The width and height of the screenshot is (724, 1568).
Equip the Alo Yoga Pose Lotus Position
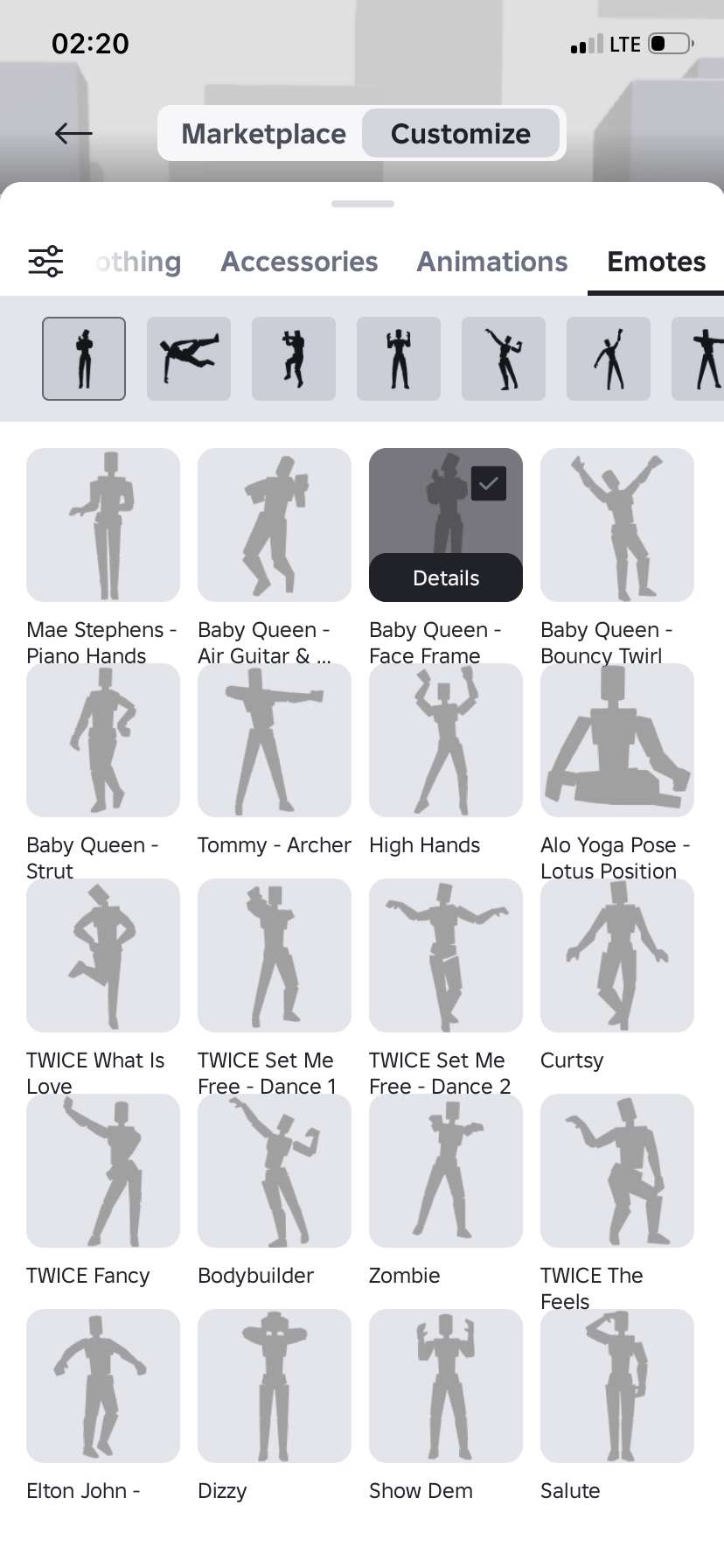click(617, 740)
